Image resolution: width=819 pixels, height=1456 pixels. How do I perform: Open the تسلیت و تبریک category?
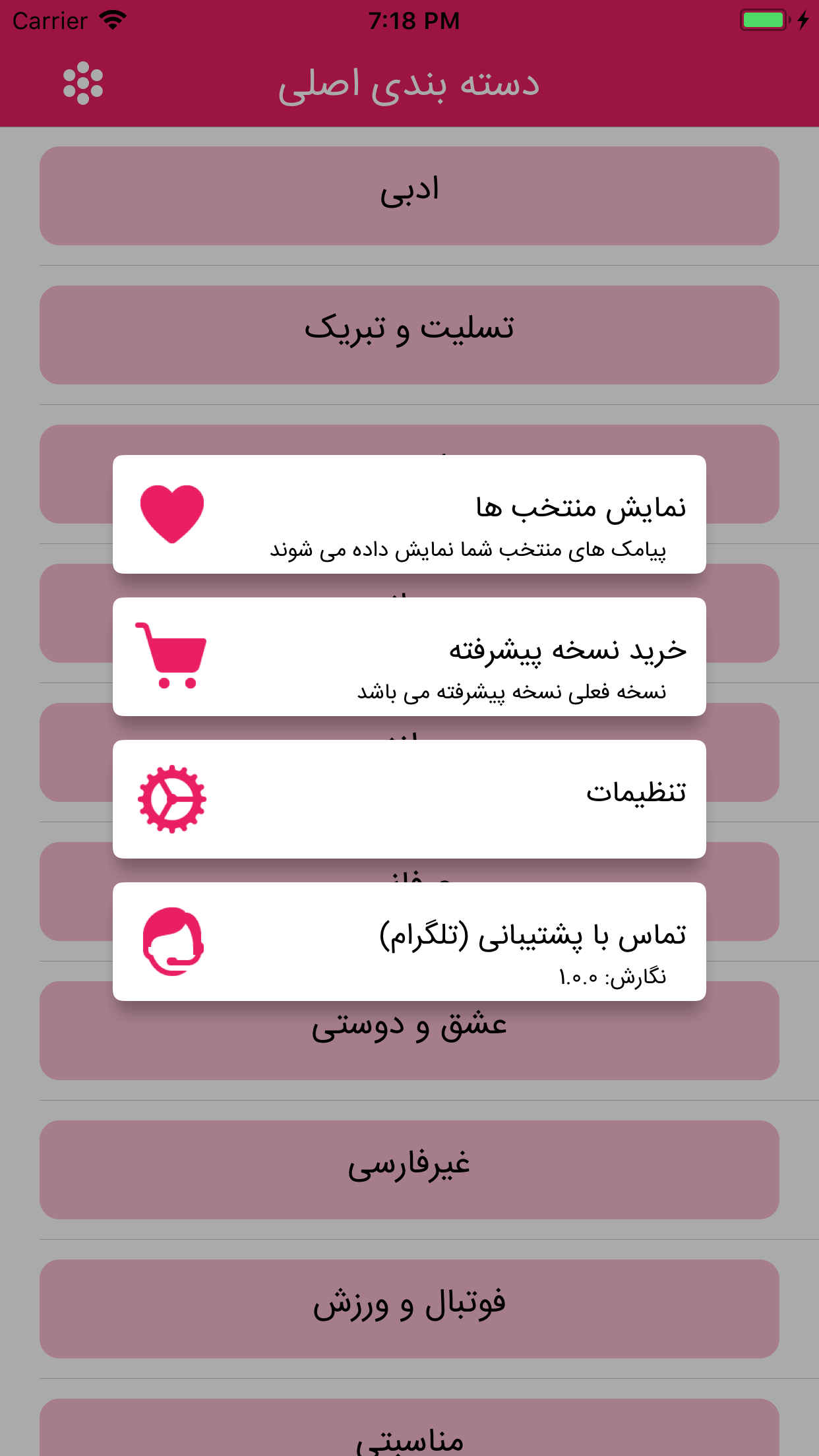(409, 335)
